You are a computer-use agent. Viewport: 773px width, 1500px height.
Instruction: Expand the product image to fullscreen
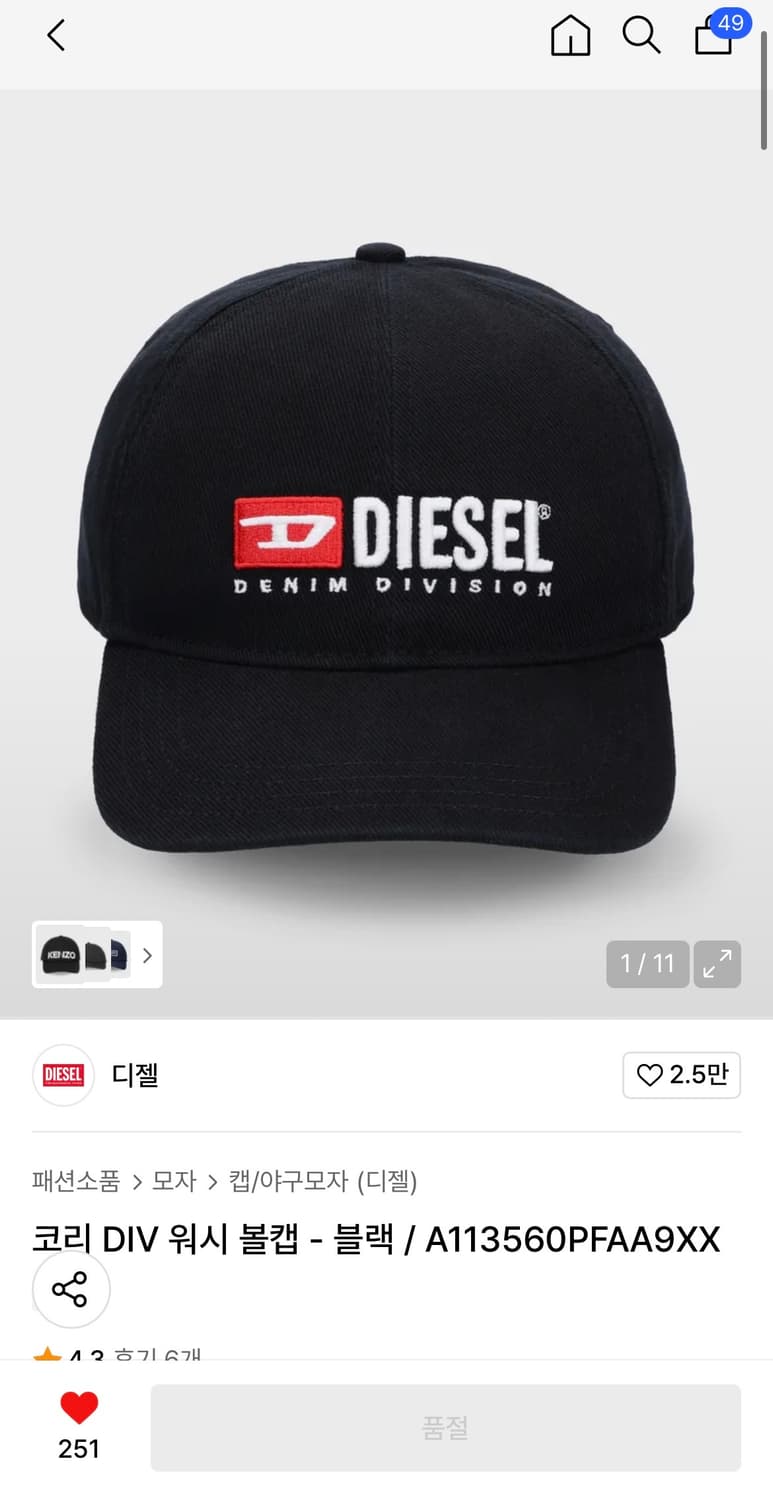pyautogui.click(x=717, y=964)
